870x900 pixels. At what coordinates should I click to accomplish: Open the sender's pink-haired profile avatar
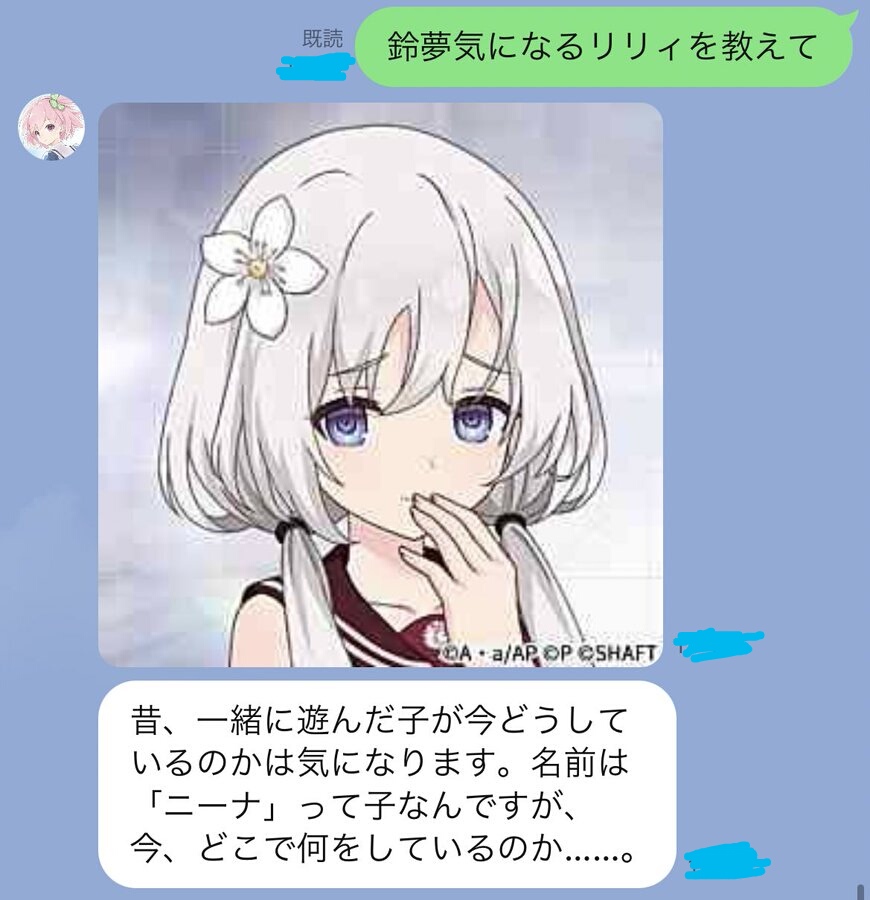click(x=52, y=128)
